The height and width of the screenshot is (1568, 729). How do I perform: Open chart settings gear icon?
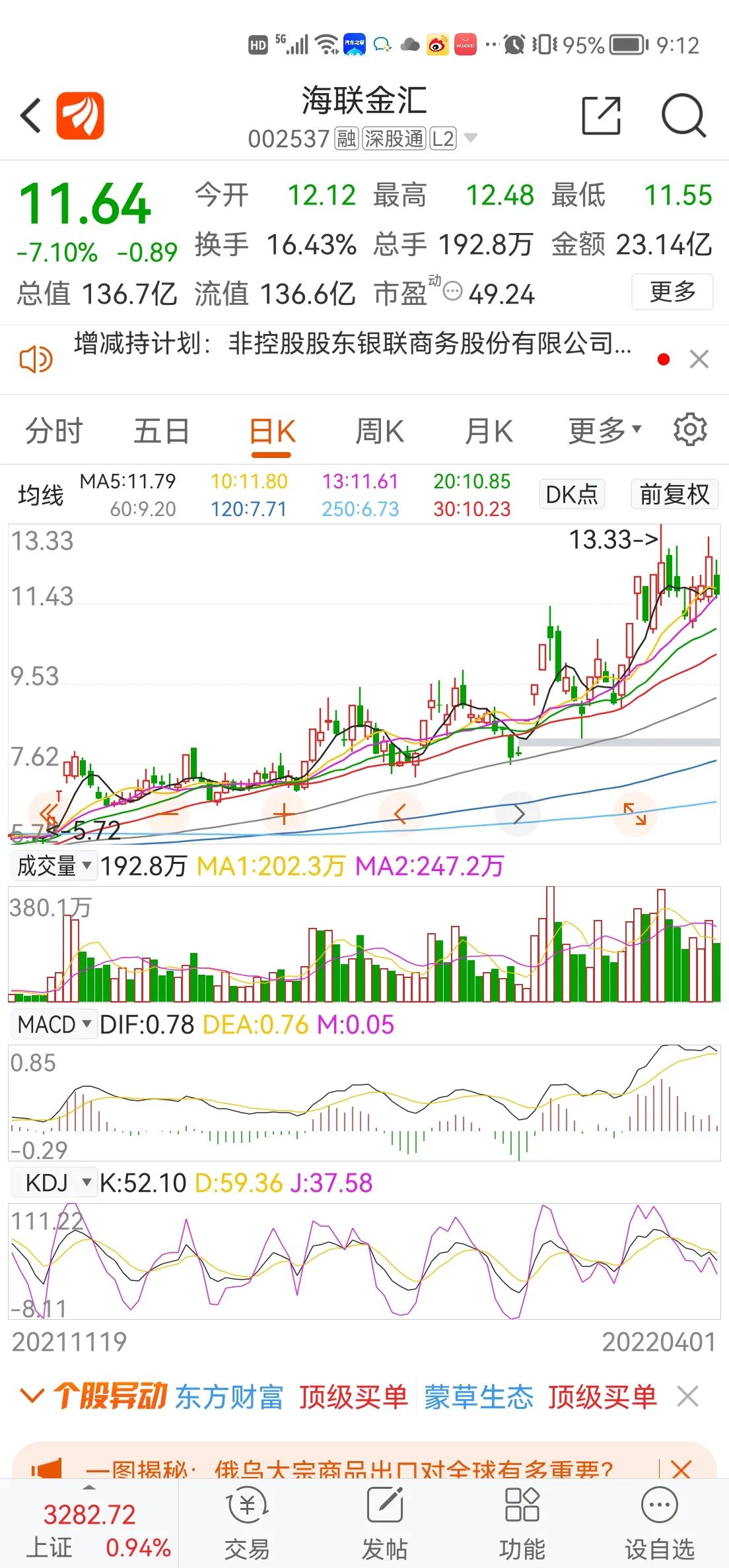coord(690,430)
